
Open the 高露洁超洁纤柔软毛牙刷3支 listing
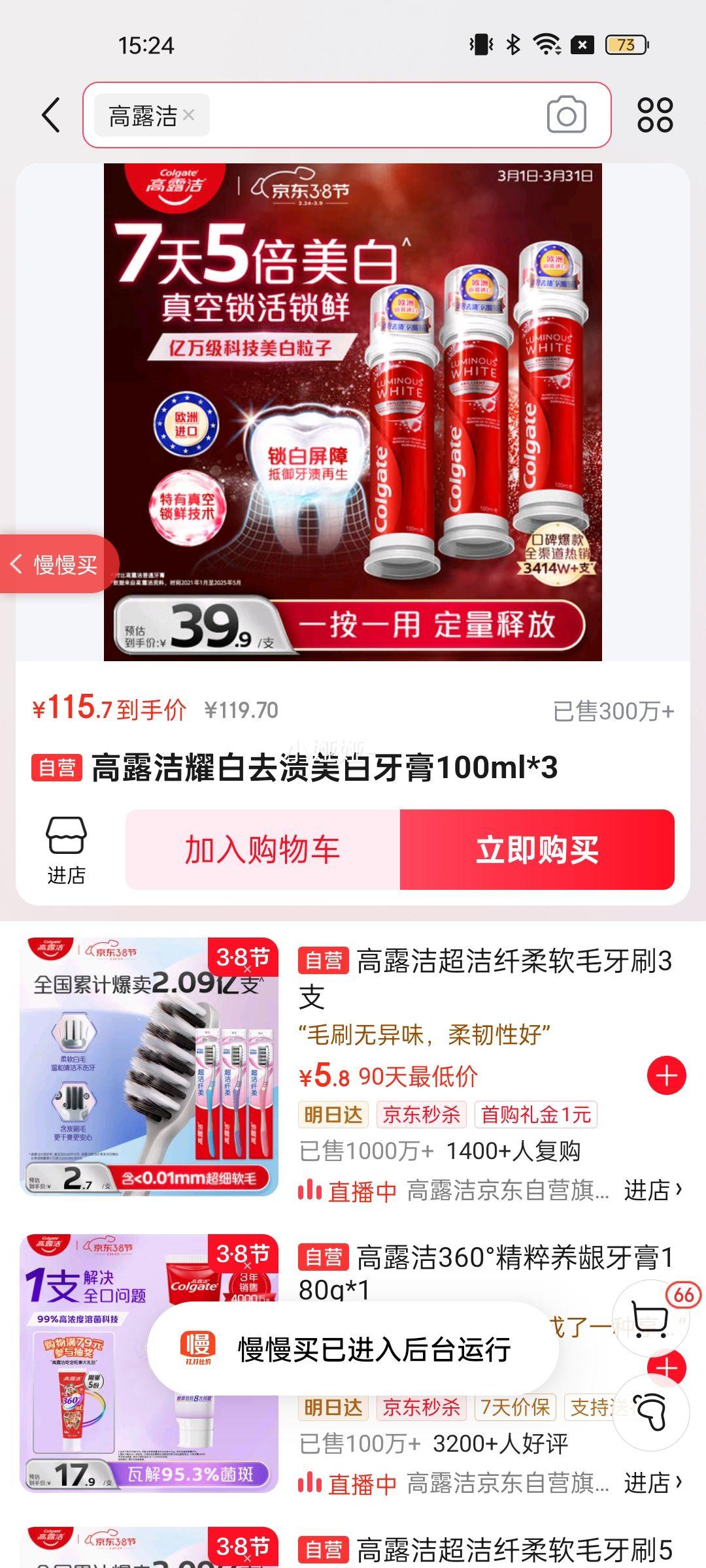click(484, 978)
